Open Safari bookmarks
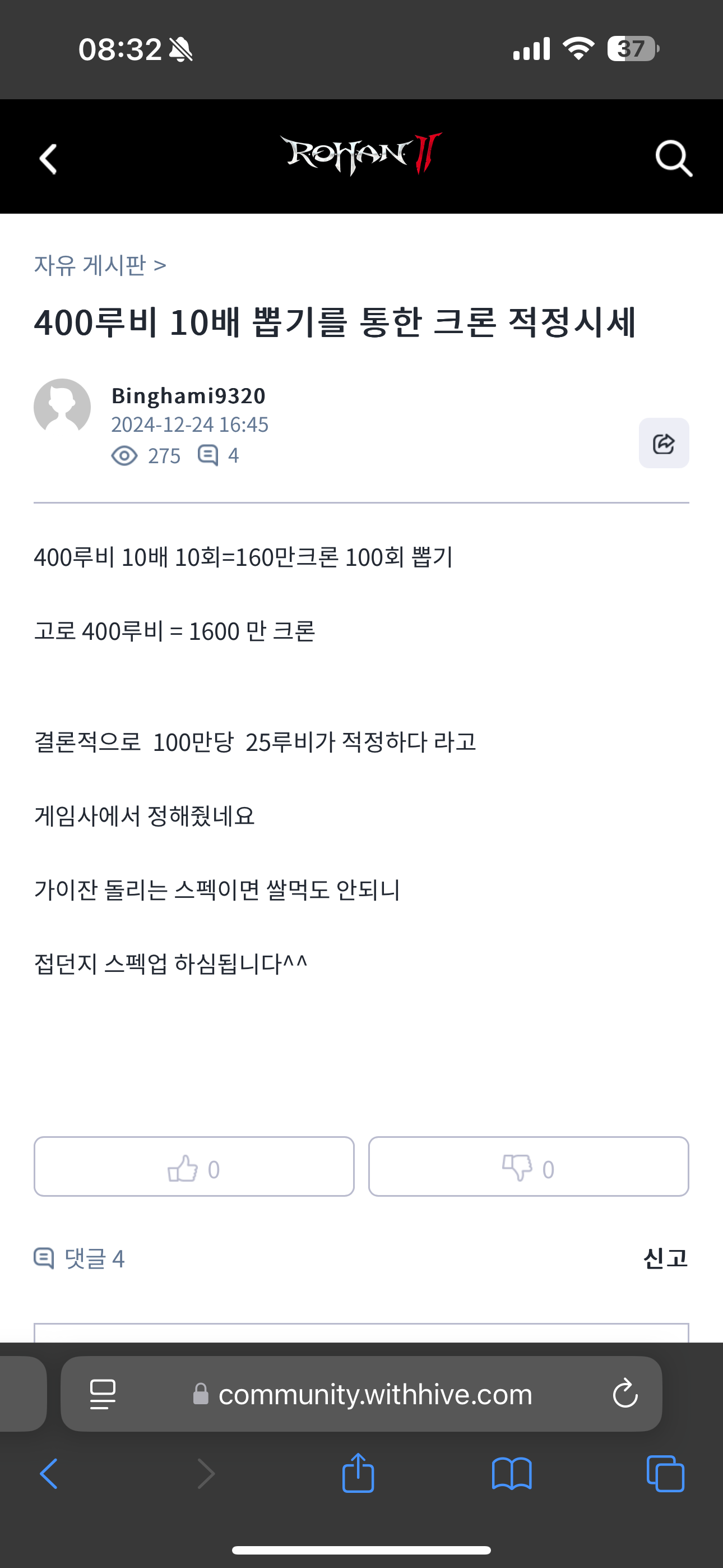The width and height of the screenshot is (723, 1568). point(512,1474)
